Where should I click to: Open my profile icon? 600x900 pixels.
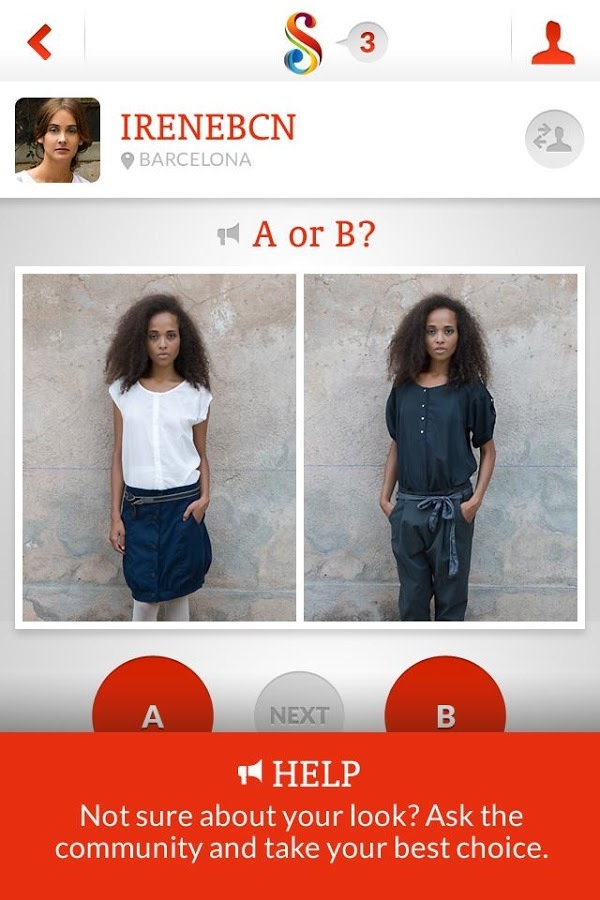coord(553,42)
